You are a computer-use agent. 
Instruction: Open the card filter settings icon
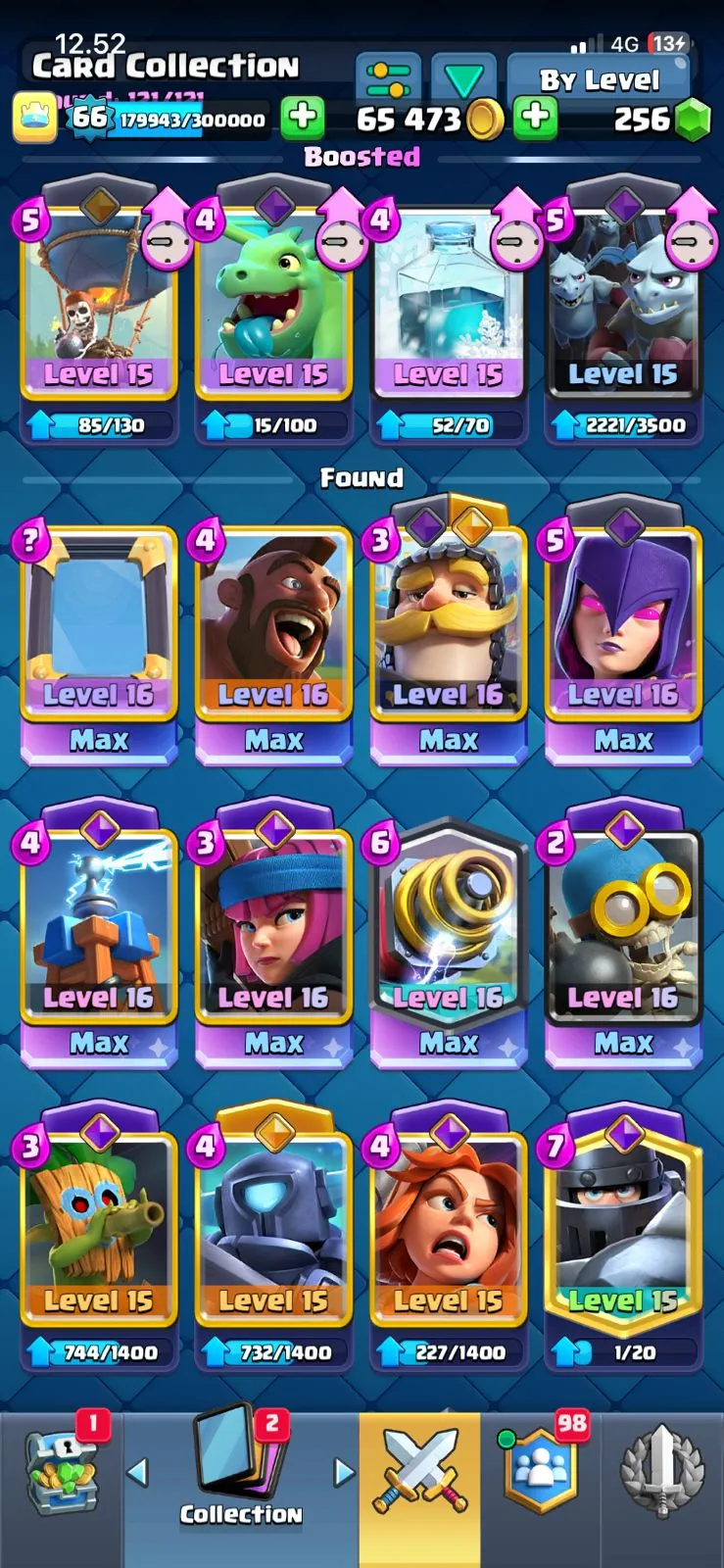[x=387, y=77]
